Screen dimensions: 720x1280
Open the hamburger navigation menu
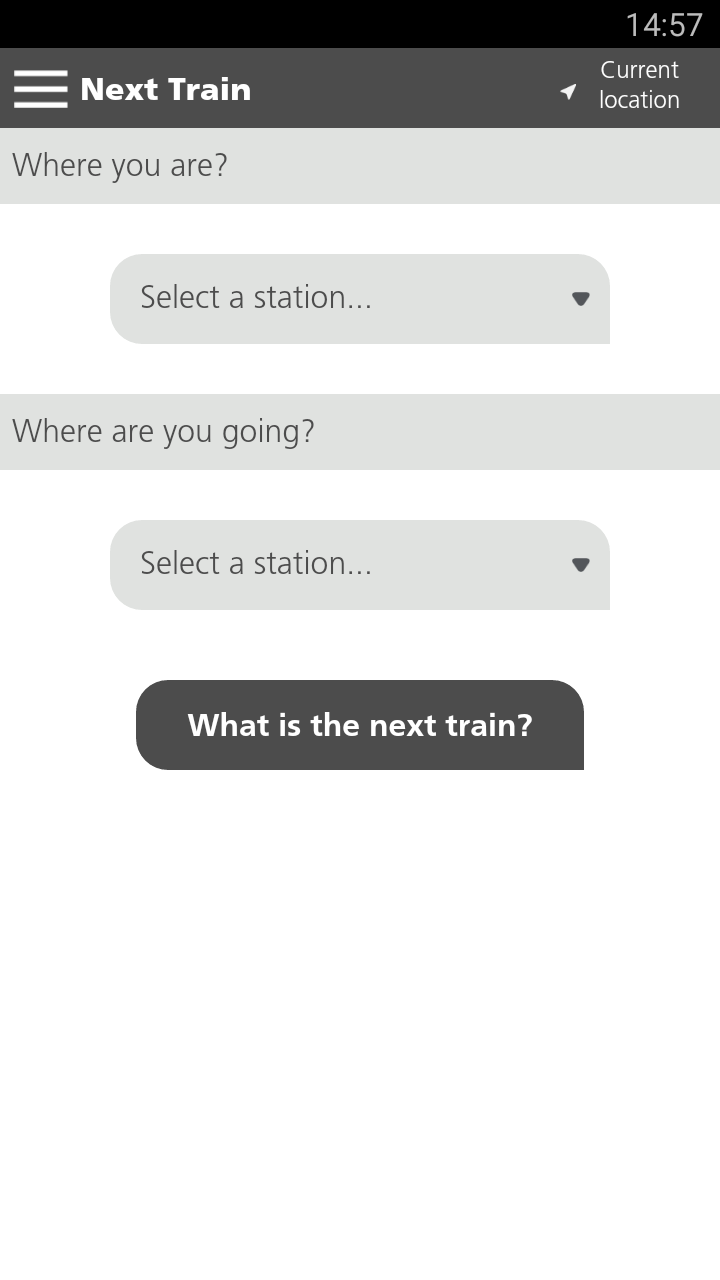pyautogui.click(x=40, y=89)
